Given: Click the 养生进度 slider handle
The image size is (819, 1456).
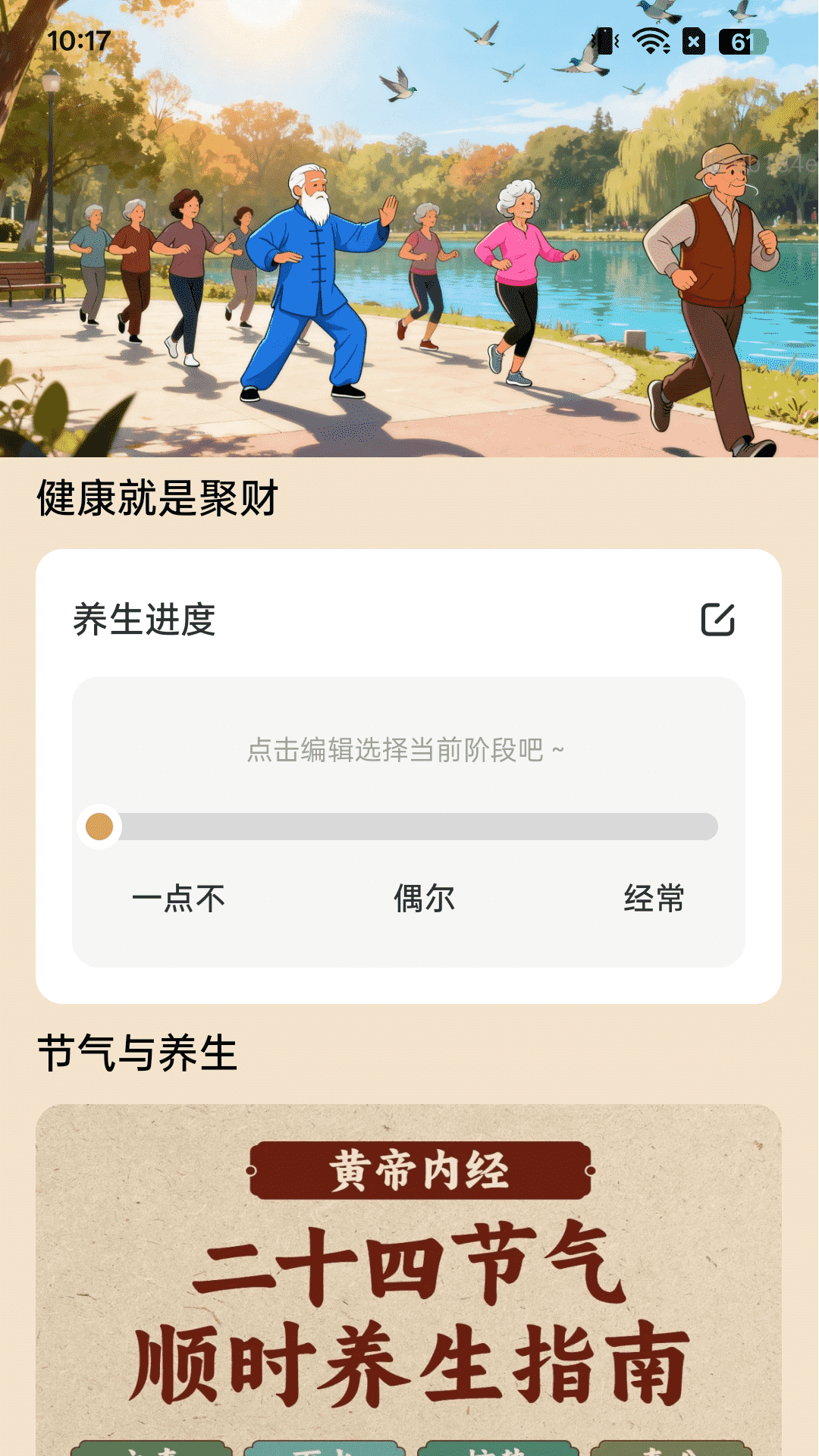Looking at the screenshot, I should [x=99, y=824].
